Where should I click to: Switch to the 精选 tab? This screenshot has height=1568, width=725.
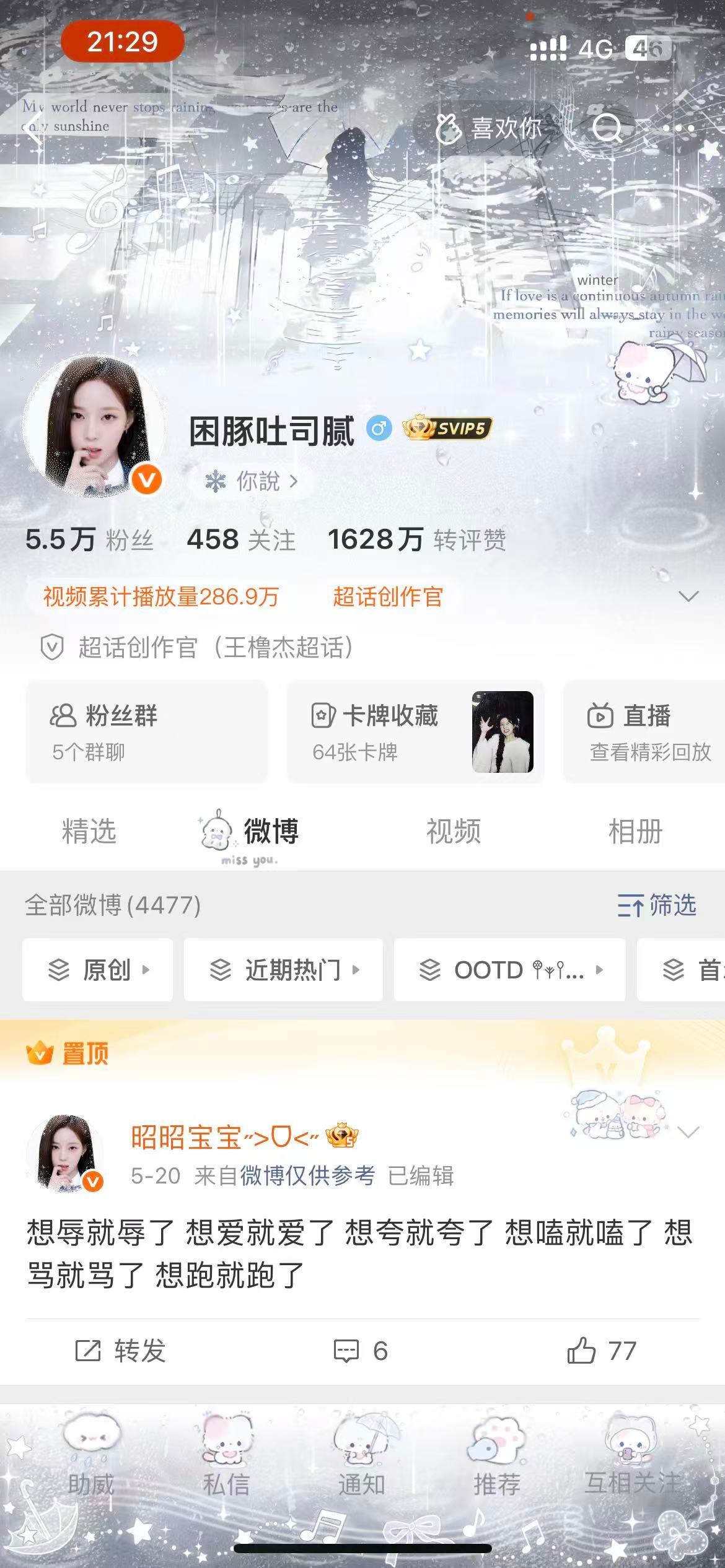click(89, 831)
